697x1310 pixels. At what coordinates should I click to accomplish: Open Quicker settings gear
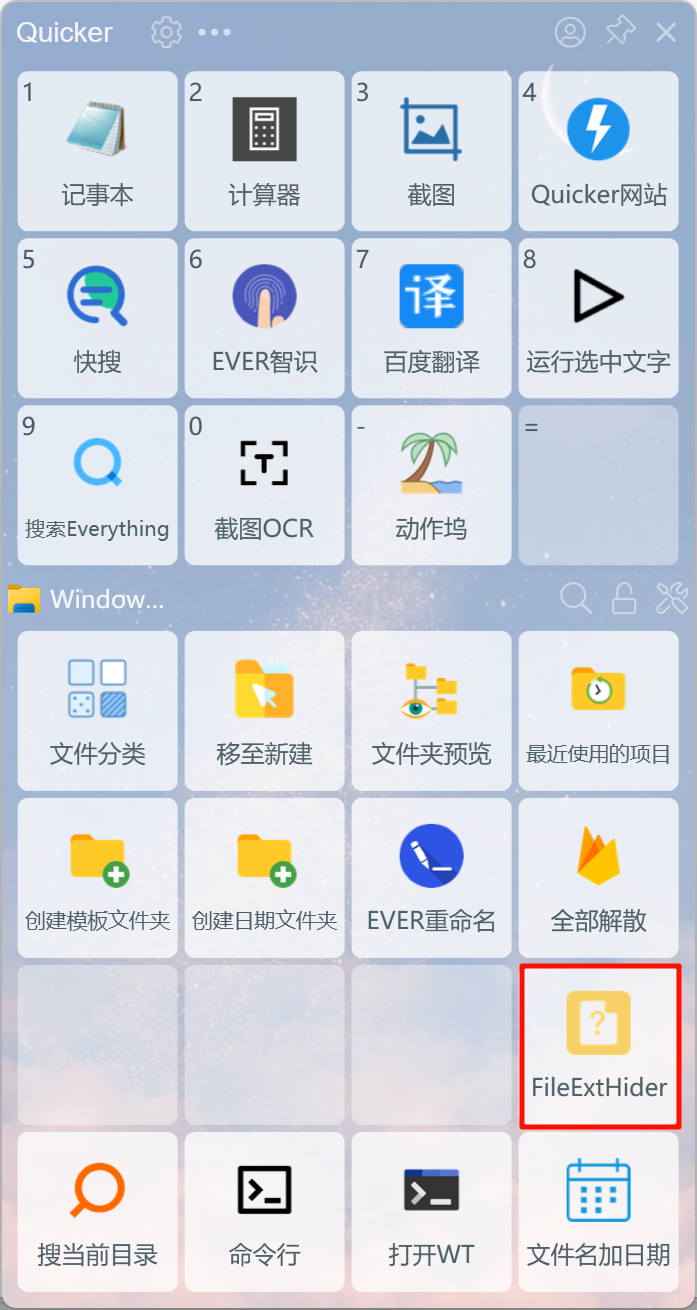(166, 33)
